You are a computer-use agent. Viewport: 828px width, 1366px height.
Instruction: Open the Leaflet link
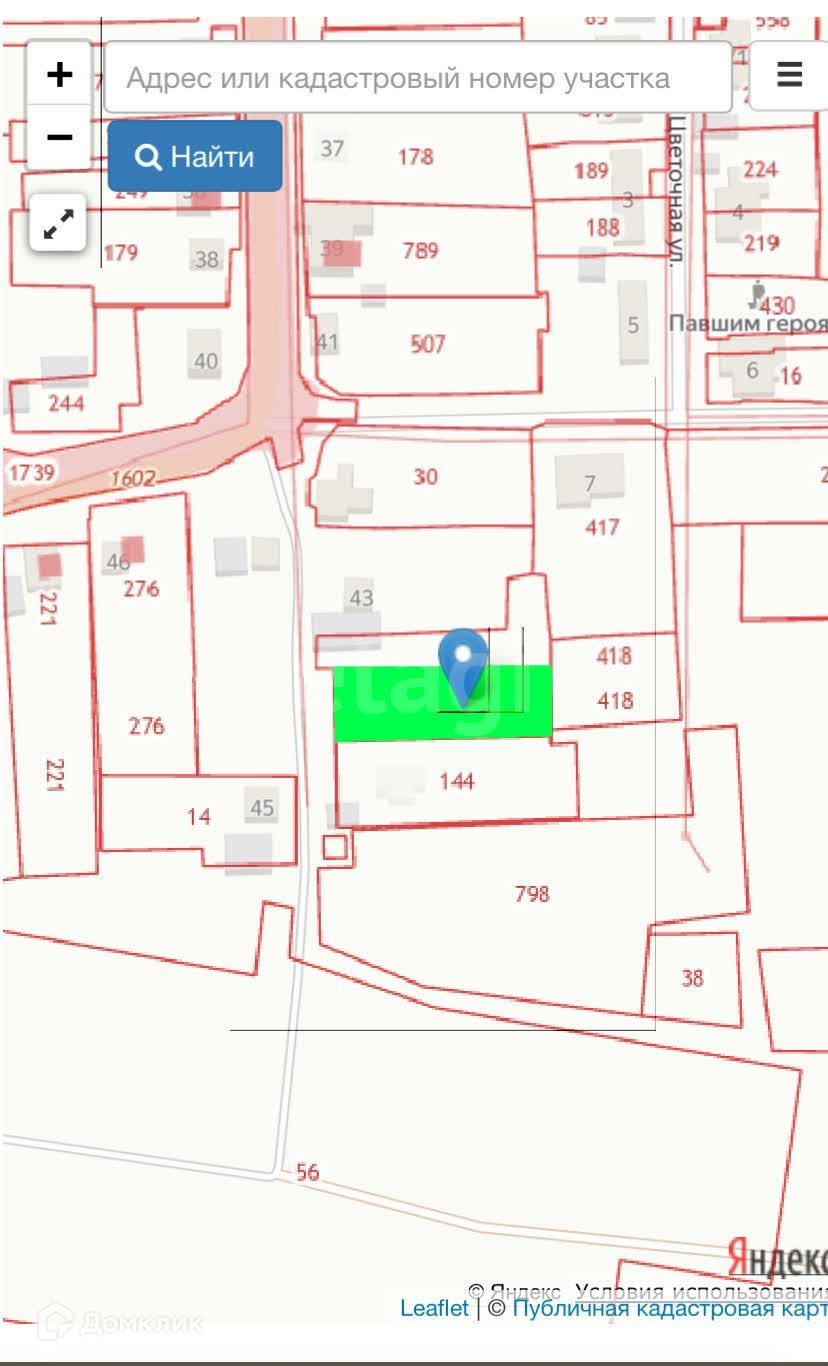coord(434,1307)
